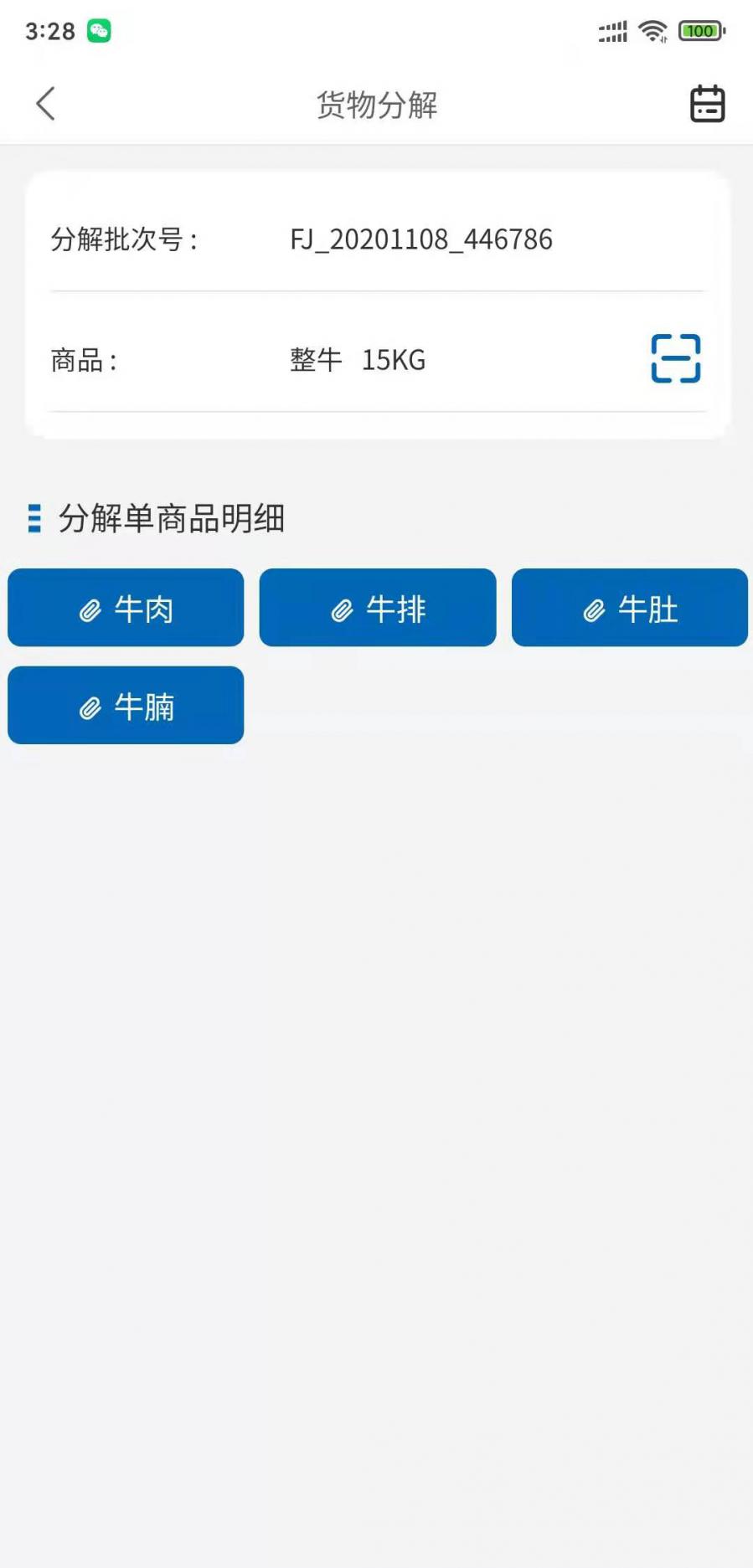Tap the scan icon beside 整牛 15KG
The image size is (753, 1568).
pos(675,358)
